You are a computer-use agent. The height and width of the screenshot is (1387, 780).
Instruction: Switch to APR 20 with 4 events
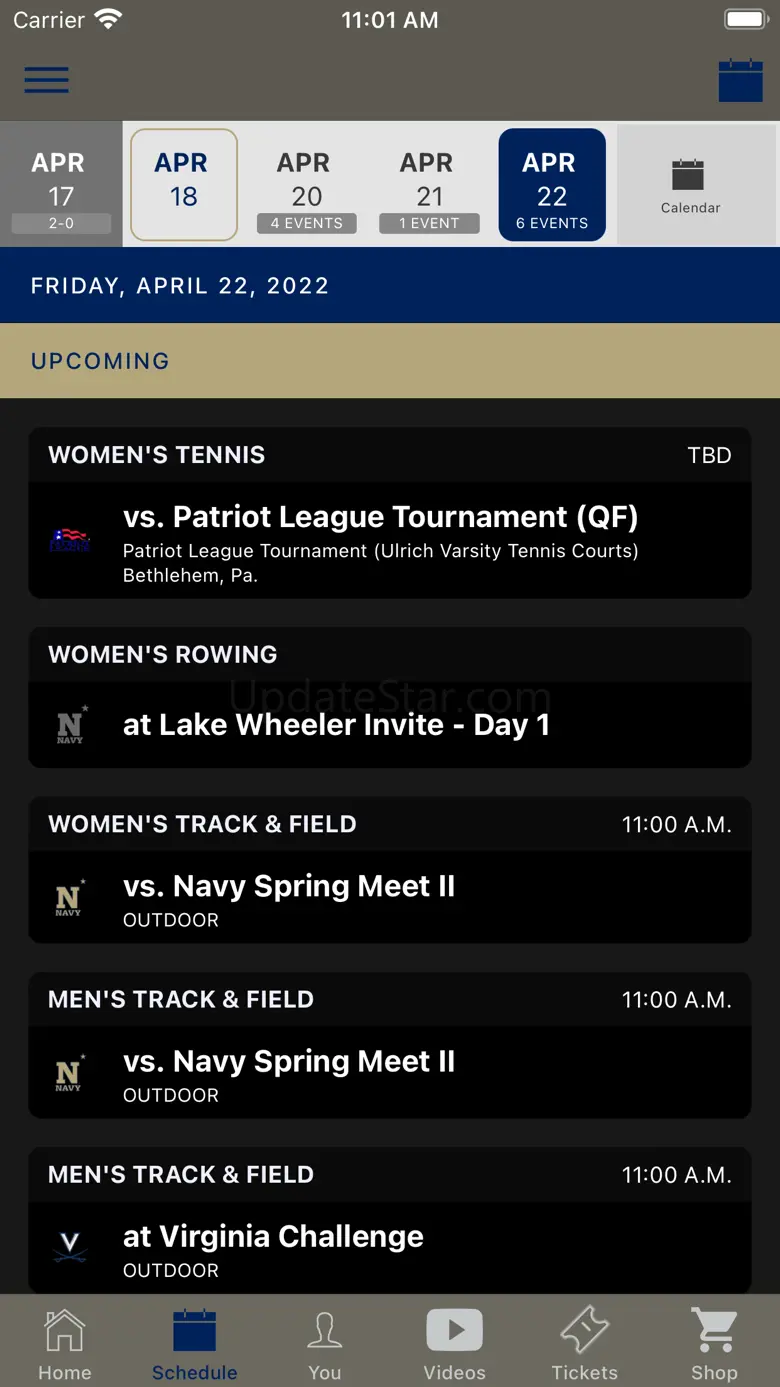coord(306,185)
